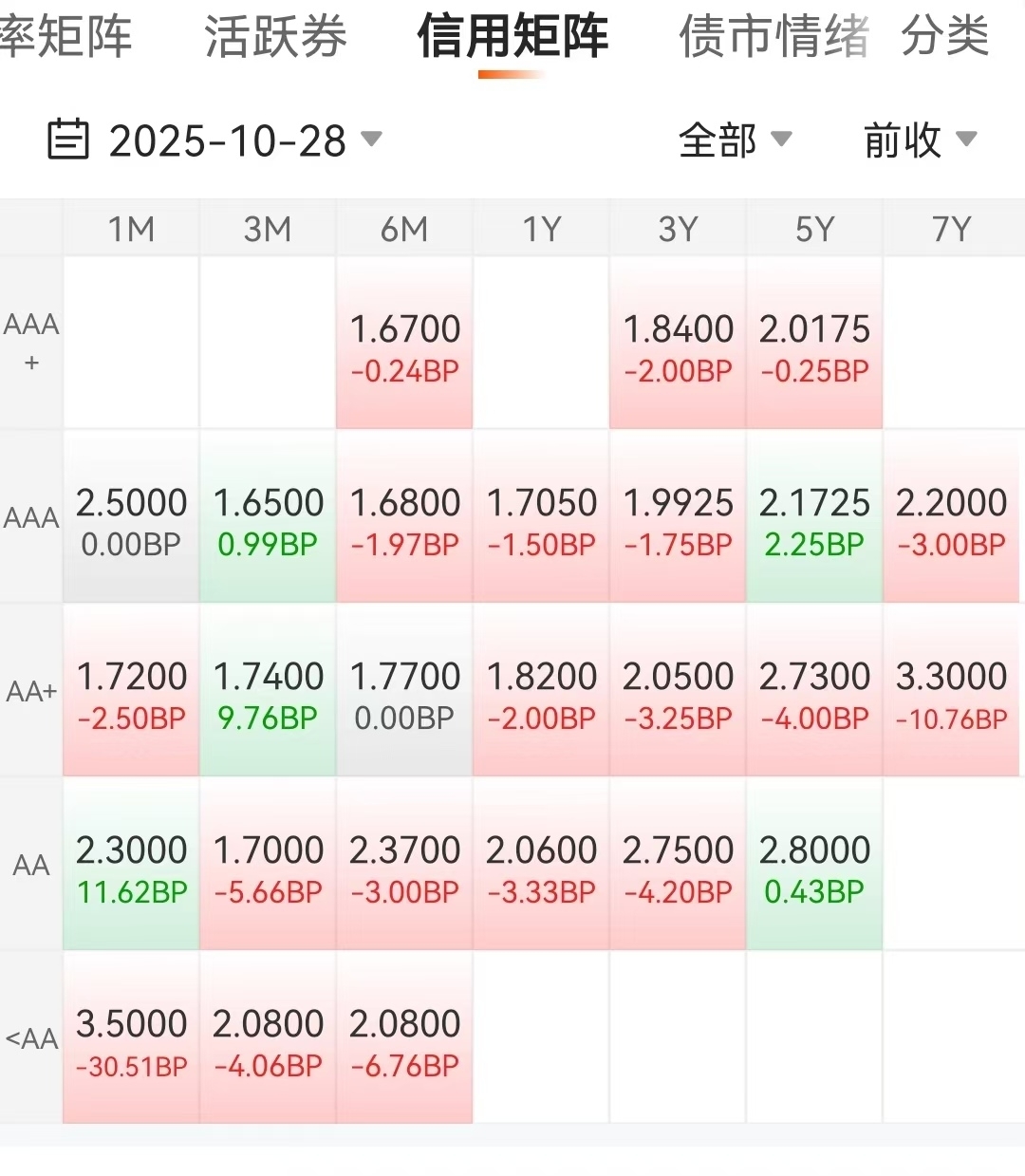Expand the 全部 filter dropdown
The width and height of the screenshot is (1025, 1176).
736,140
